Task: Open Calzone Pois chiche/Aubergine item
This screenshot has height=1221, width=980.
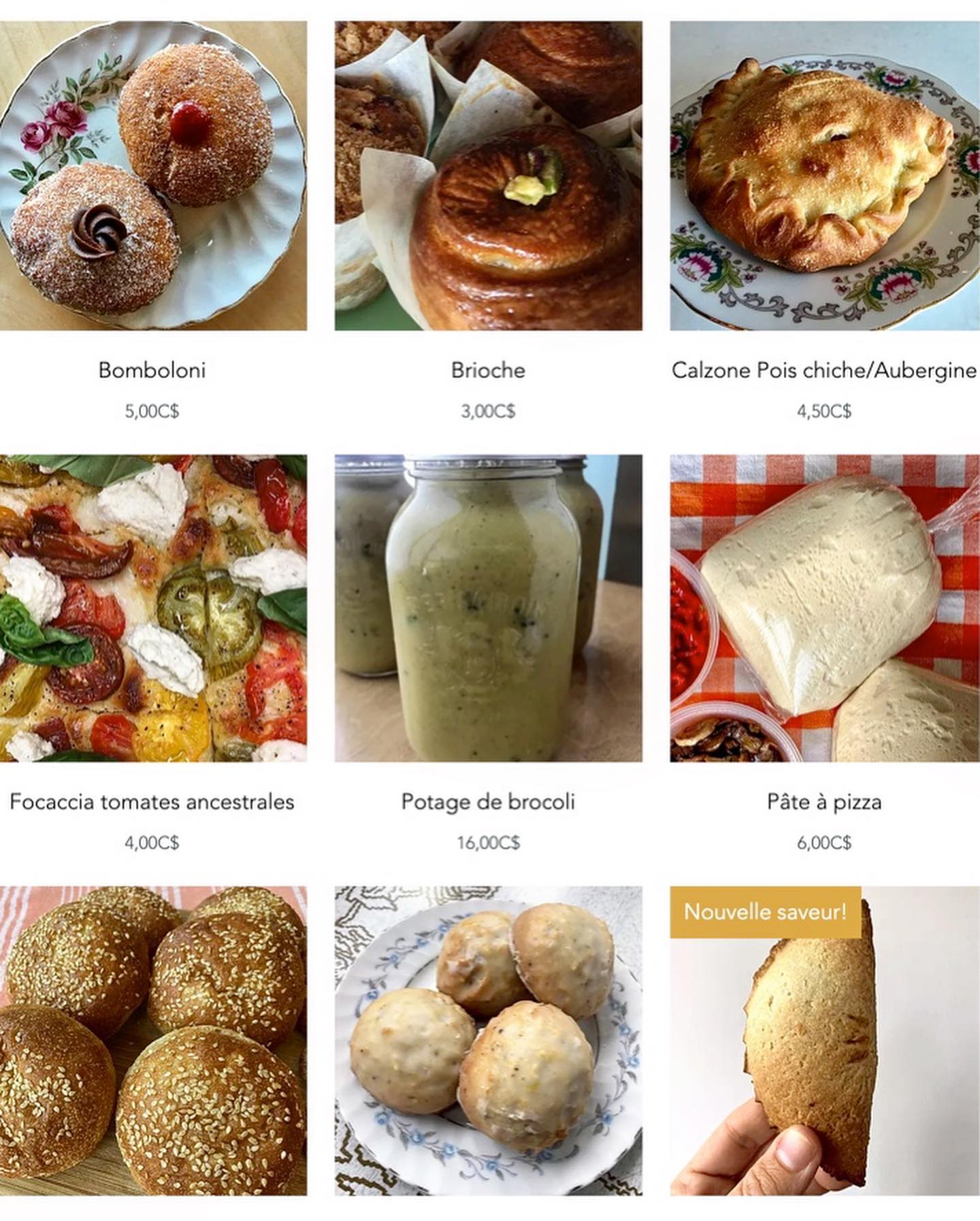Action: point(824,176)
